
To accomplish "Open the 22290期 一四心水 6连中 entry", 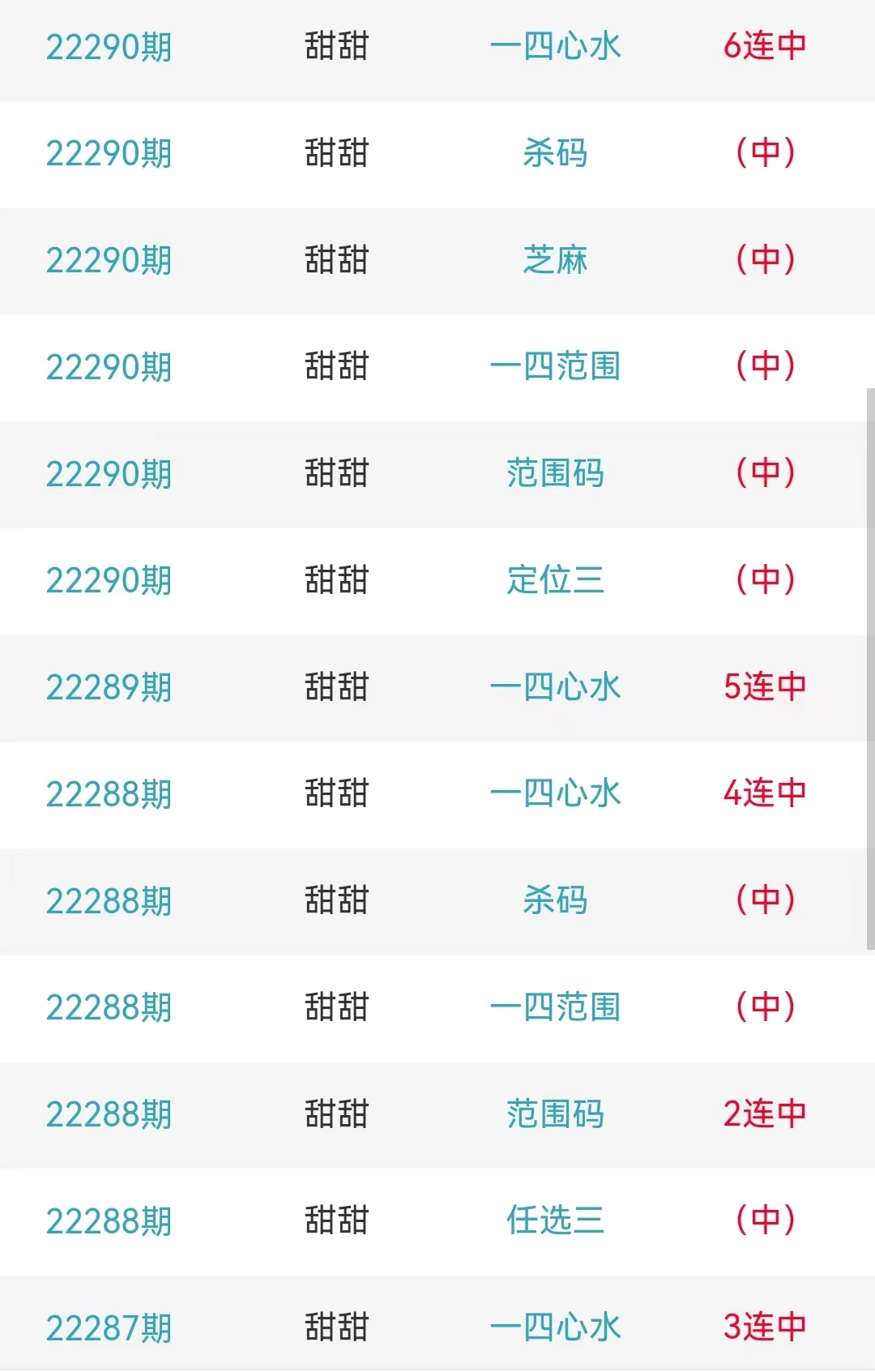I will tap(555, 47).
